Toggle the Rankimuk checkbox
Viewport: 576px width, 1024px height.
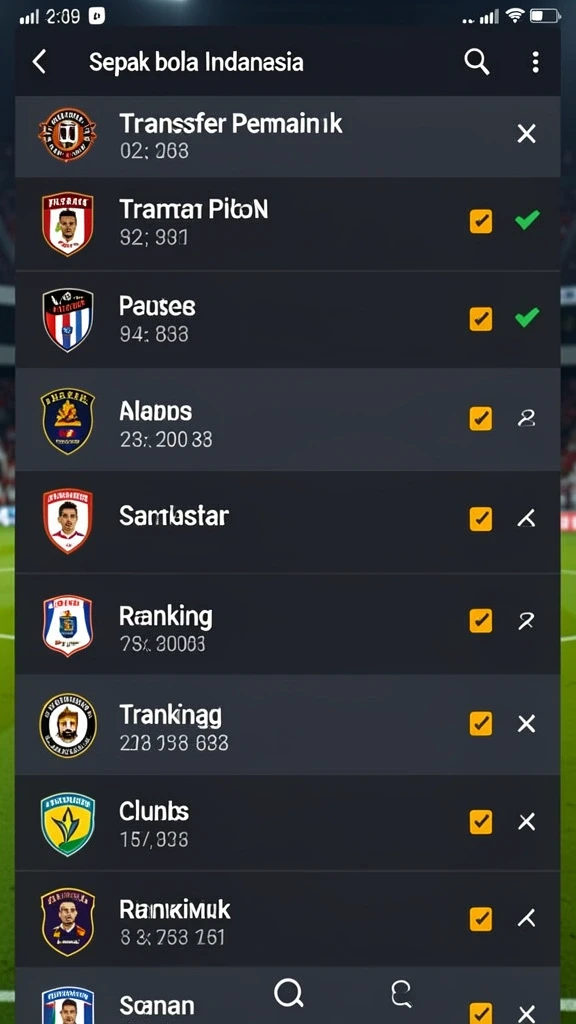point(481,919)
